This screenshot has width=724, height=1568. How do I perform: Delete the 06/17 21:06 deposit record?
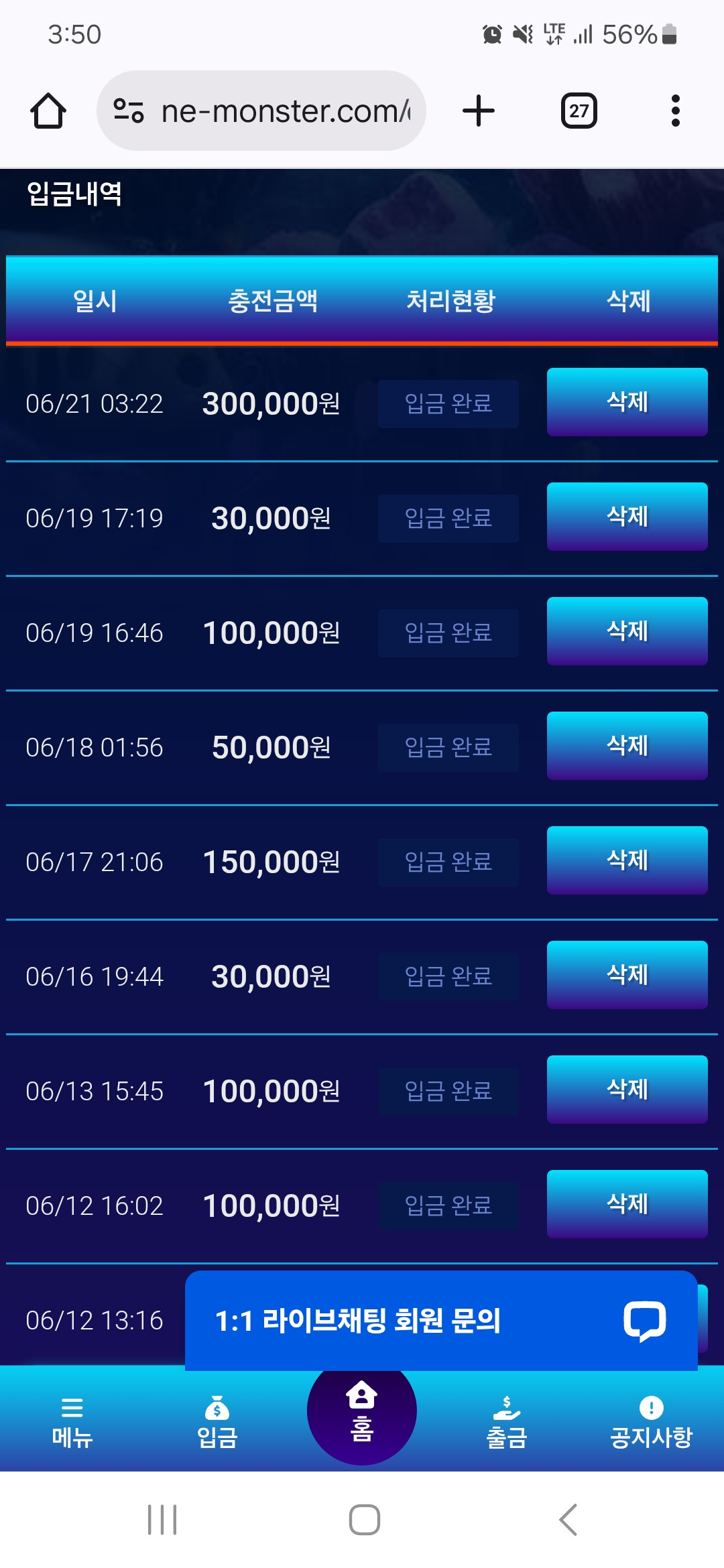click(627, 860)
